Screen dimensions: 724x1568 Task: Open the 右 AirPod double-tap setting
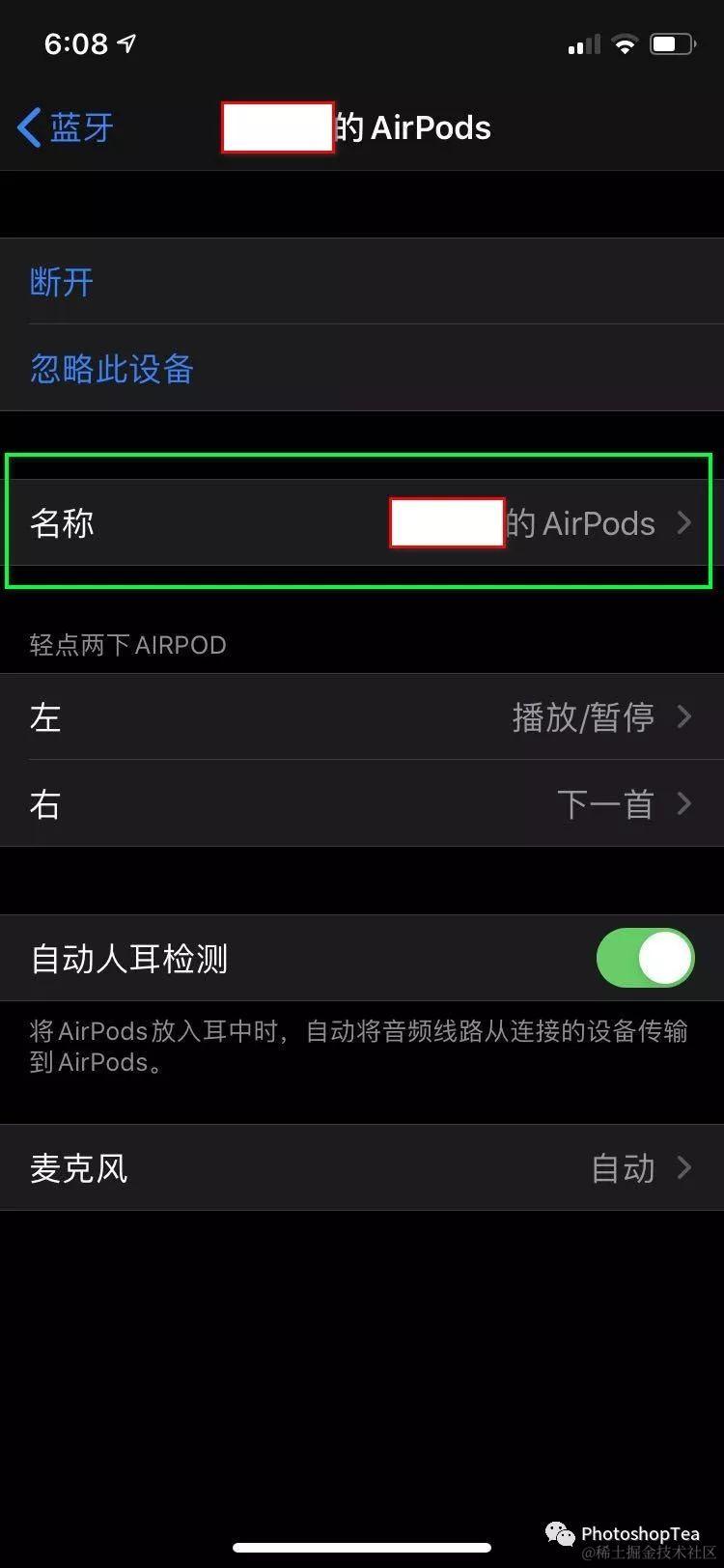(x=361, y=804)
